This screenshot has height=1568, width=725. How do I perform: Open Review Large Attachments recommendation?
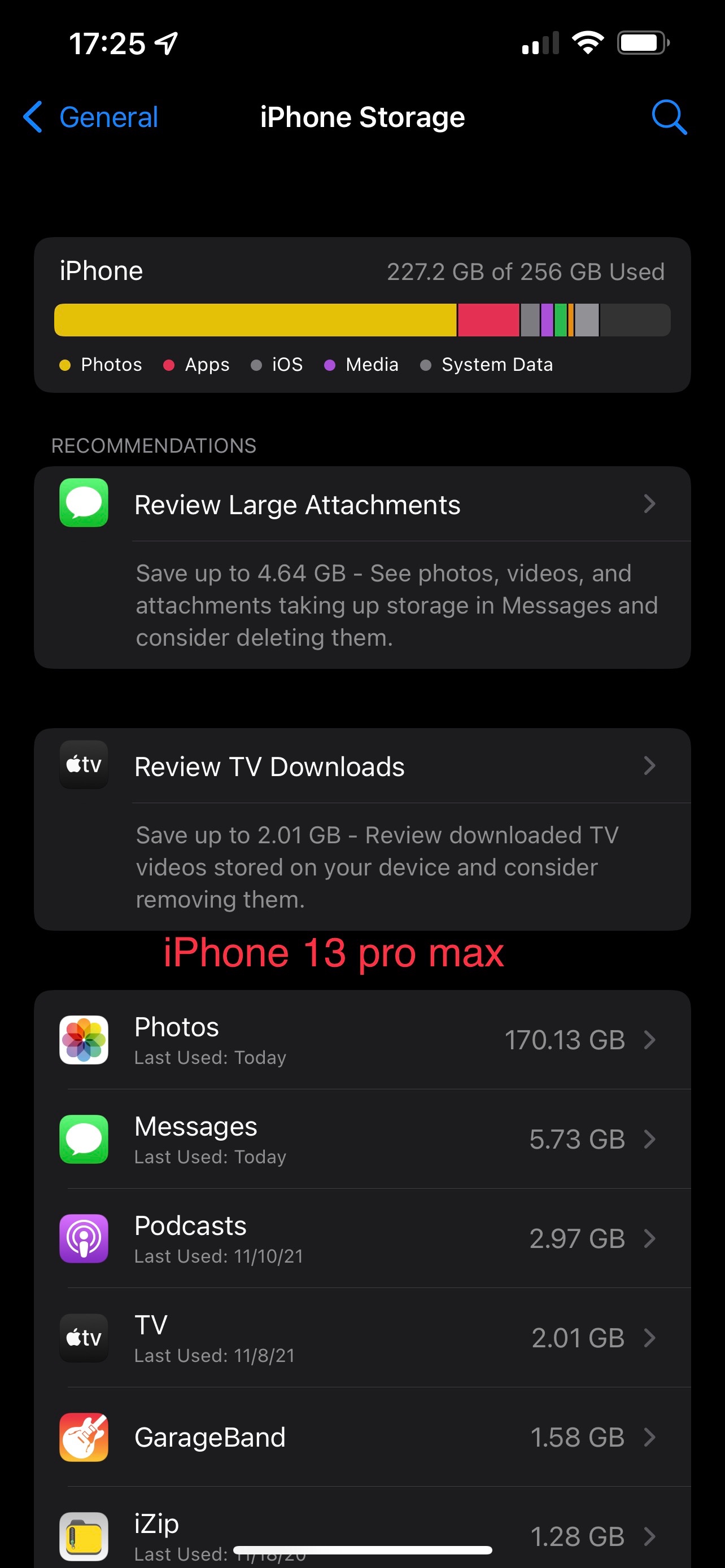point(362,504)
